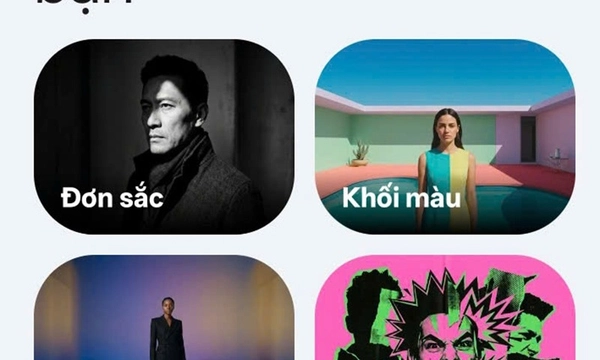This screenshot has width=600, height=360.
Task: Choose the Khối màu style card
Action: pyautogui.click(x=445, y=137)
